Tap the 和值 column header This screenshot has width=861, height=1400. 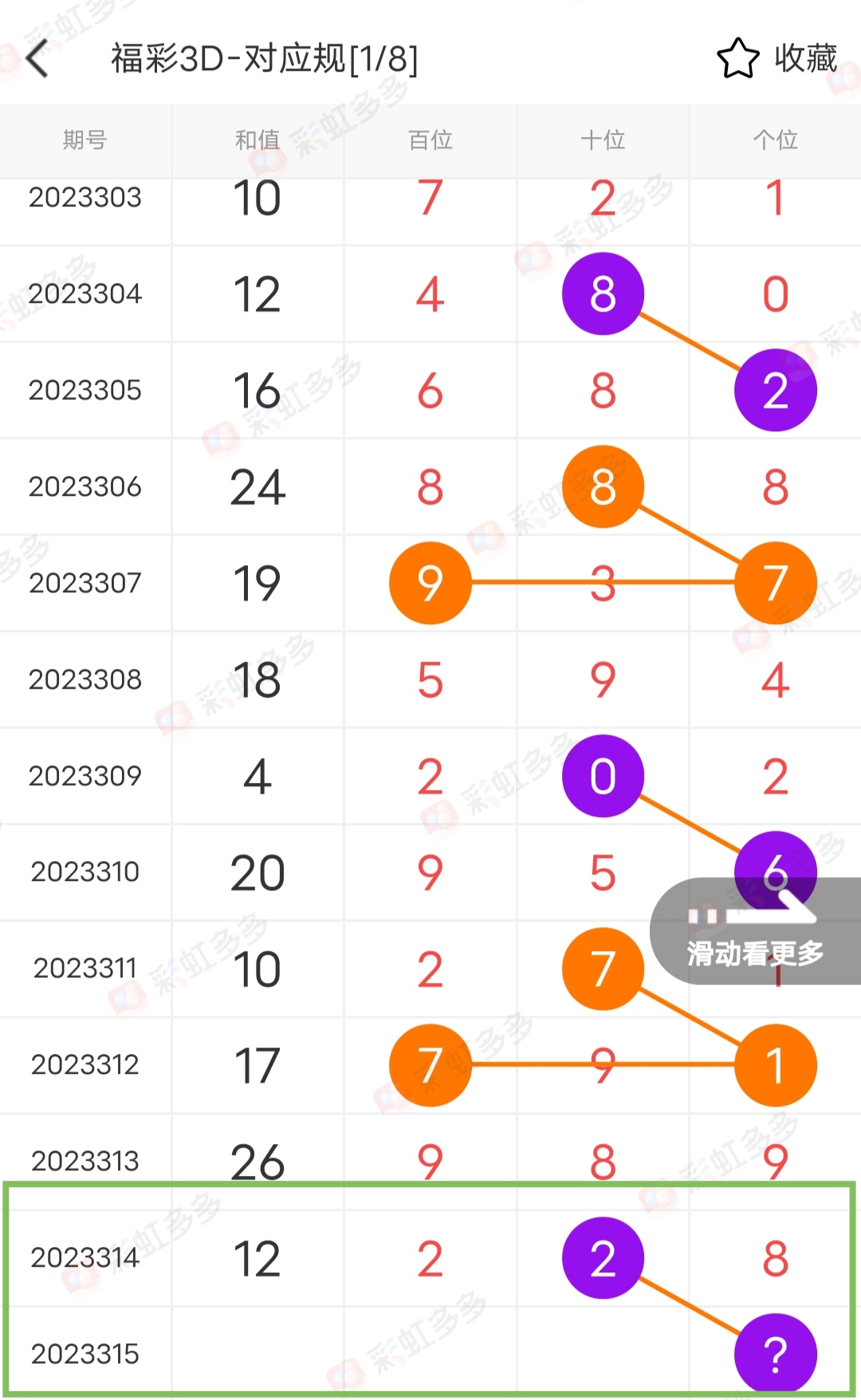(258, 140)
